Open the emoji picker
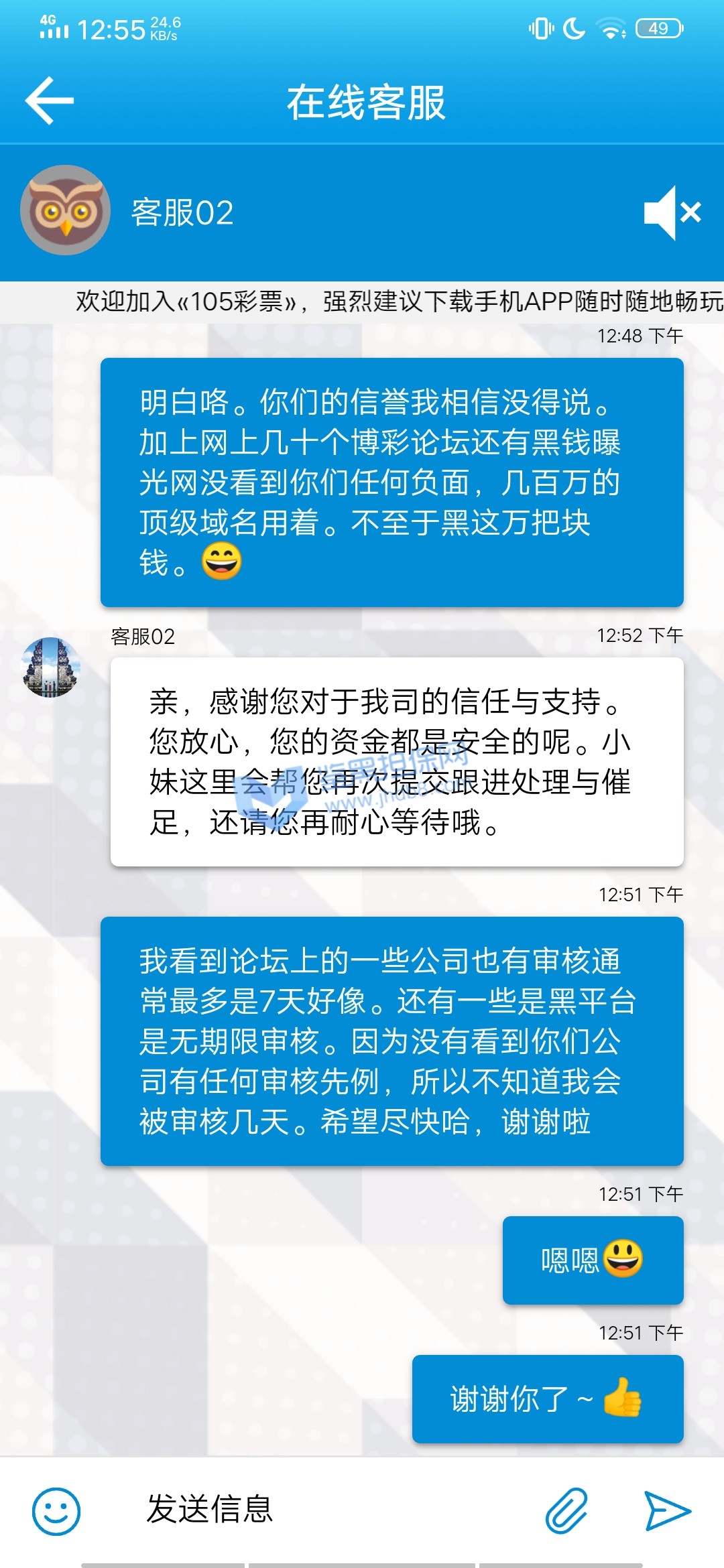Screen dimensions: 724x1568 pos(56,1511)
